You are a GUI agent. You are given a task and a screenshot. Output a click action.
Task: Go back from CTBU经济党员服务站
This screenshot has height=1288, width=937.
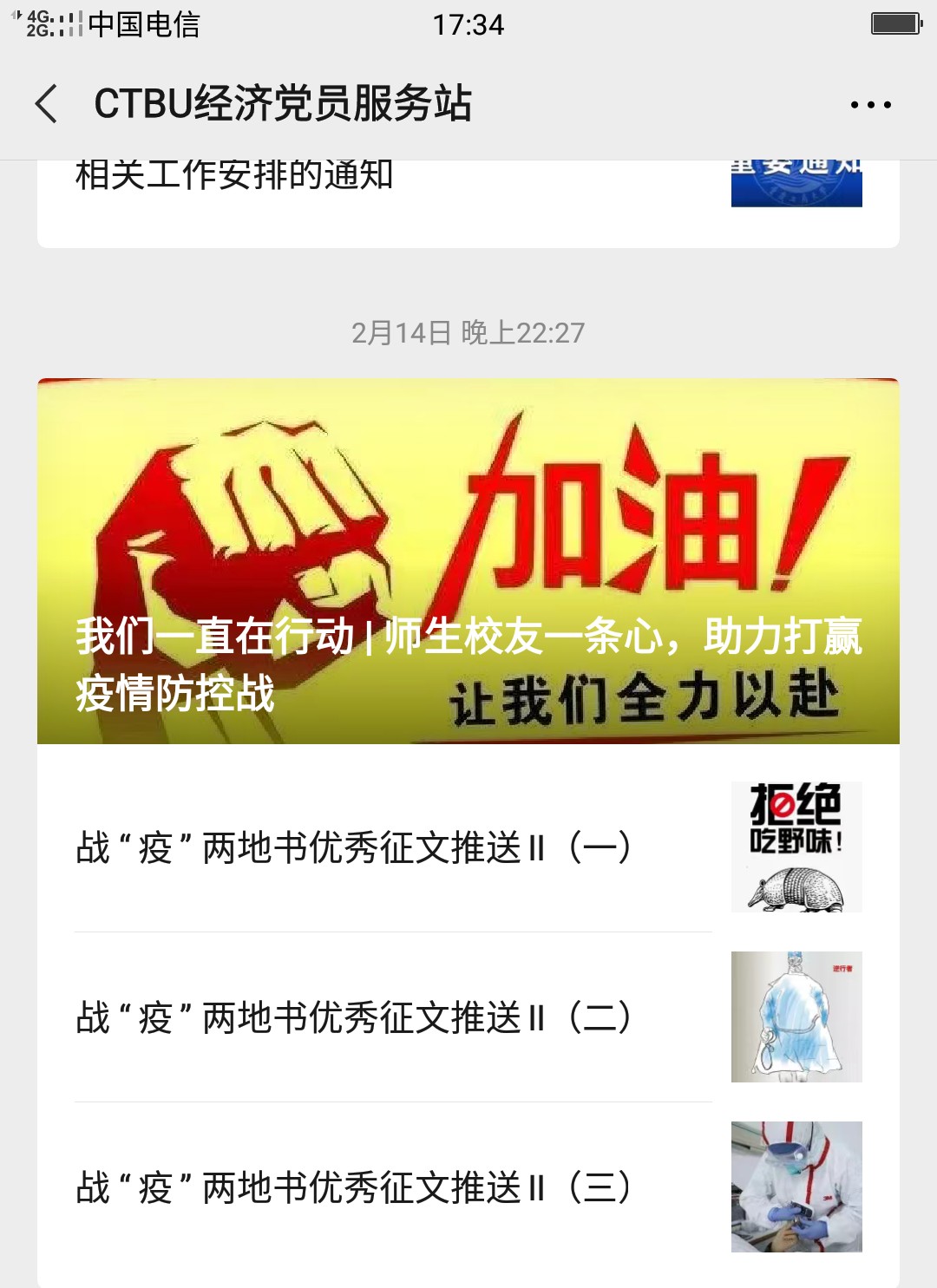coord(47,104)
